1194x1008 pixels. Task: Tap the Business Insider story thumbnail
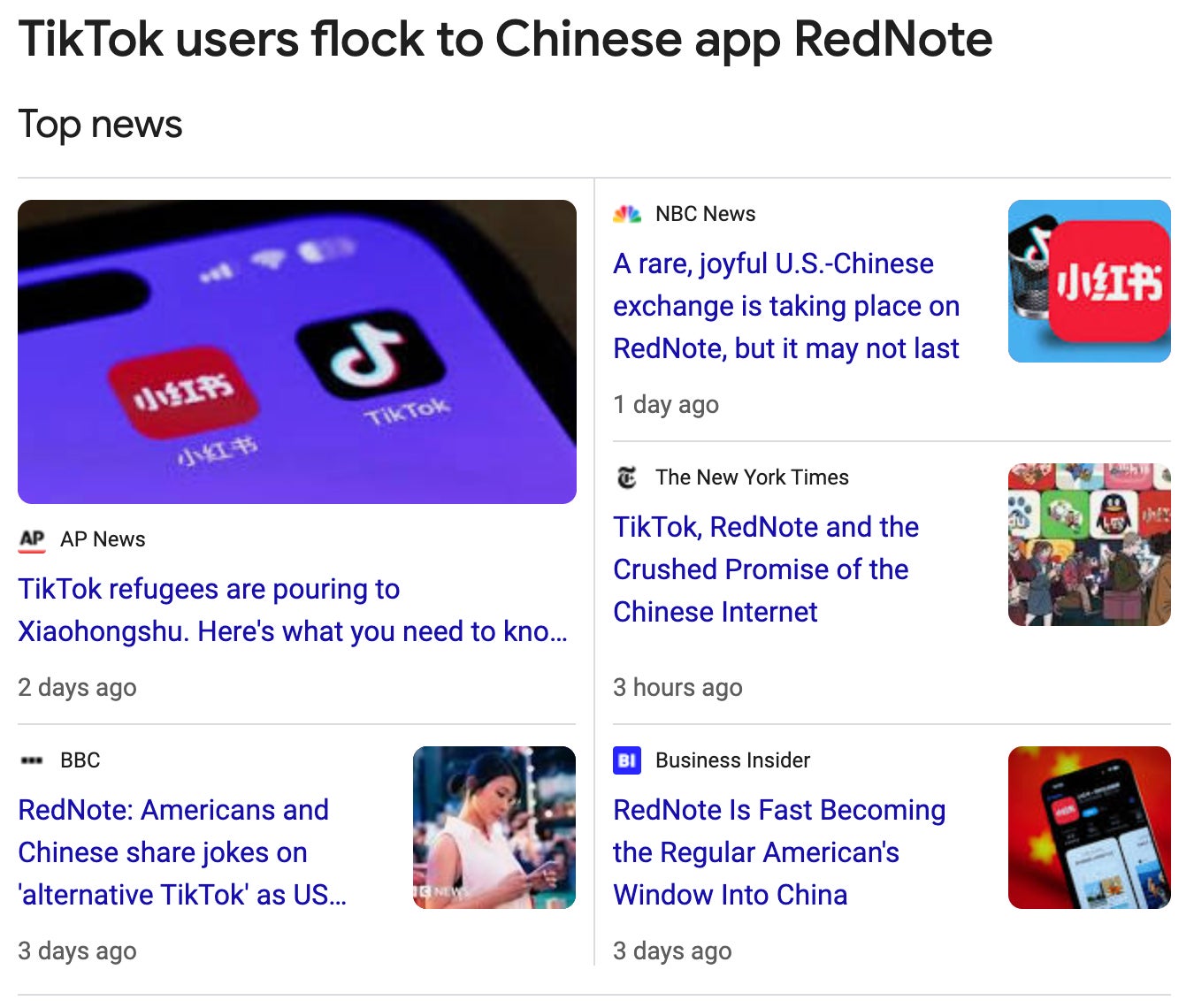click(1089, 828)
